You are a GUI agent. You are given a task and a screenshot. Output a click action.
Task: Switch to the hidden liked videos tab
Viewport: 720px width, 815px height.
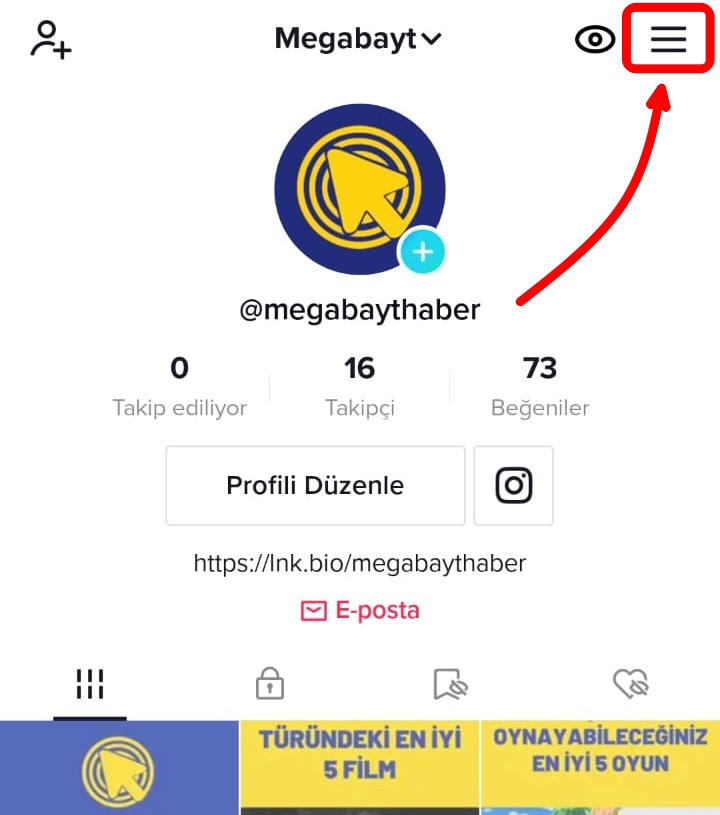pos(630,685)
